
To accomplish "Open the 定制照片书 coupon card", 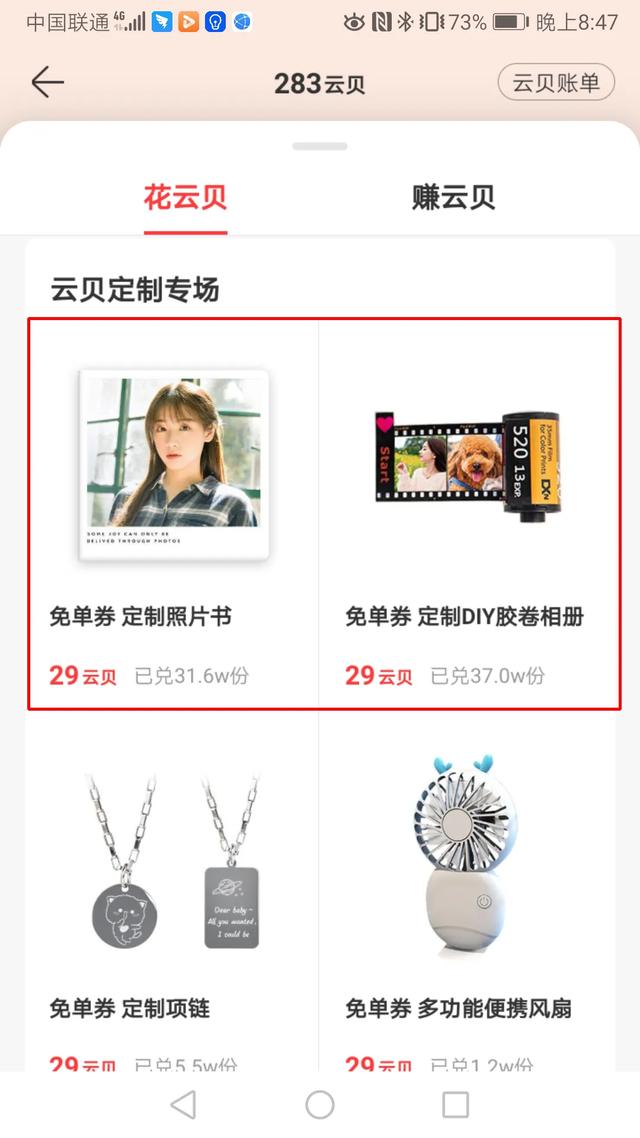I will coord(173,514).
